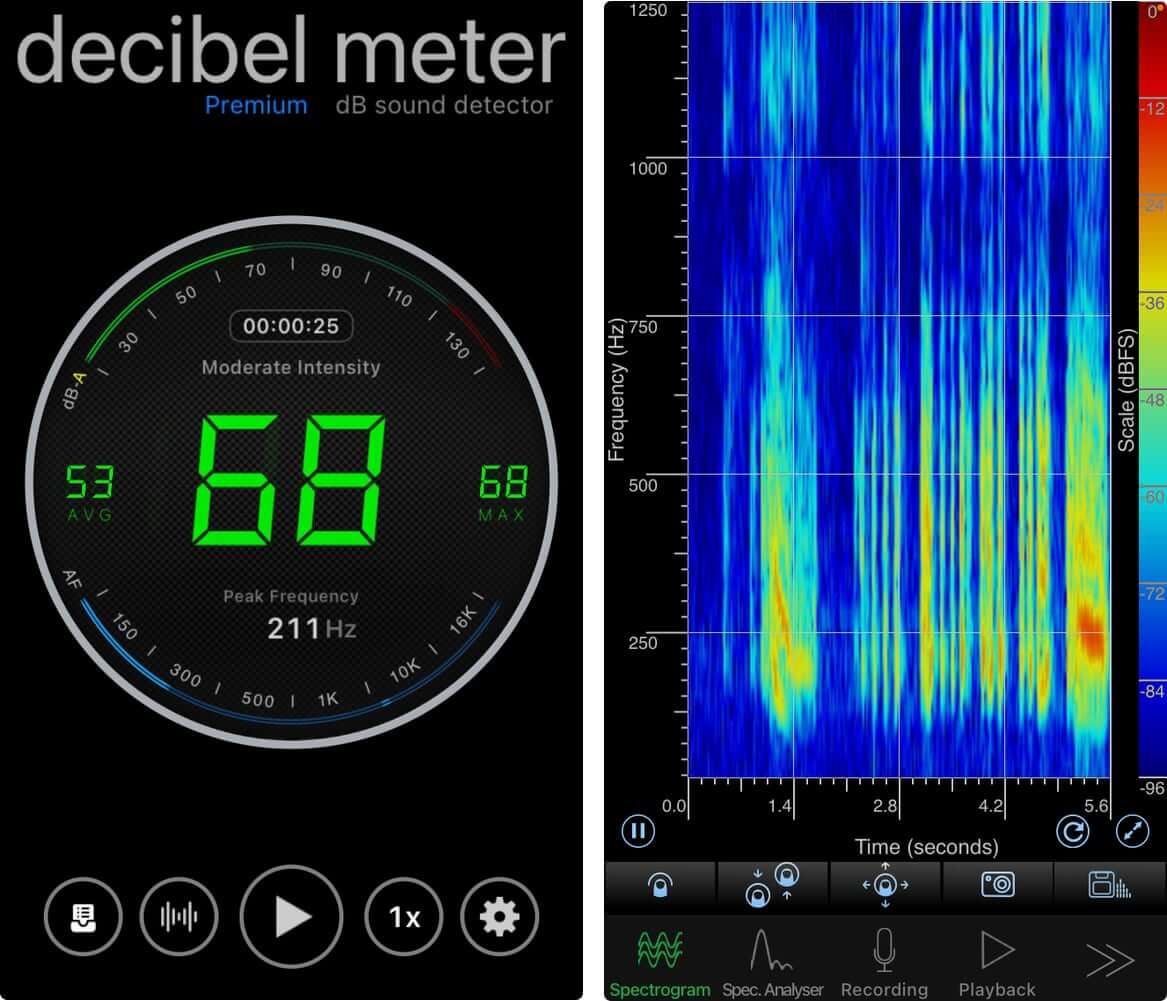Save the spectrogram data to disk
This screenshot has width=1167, height=1001.
point(1108,885)
